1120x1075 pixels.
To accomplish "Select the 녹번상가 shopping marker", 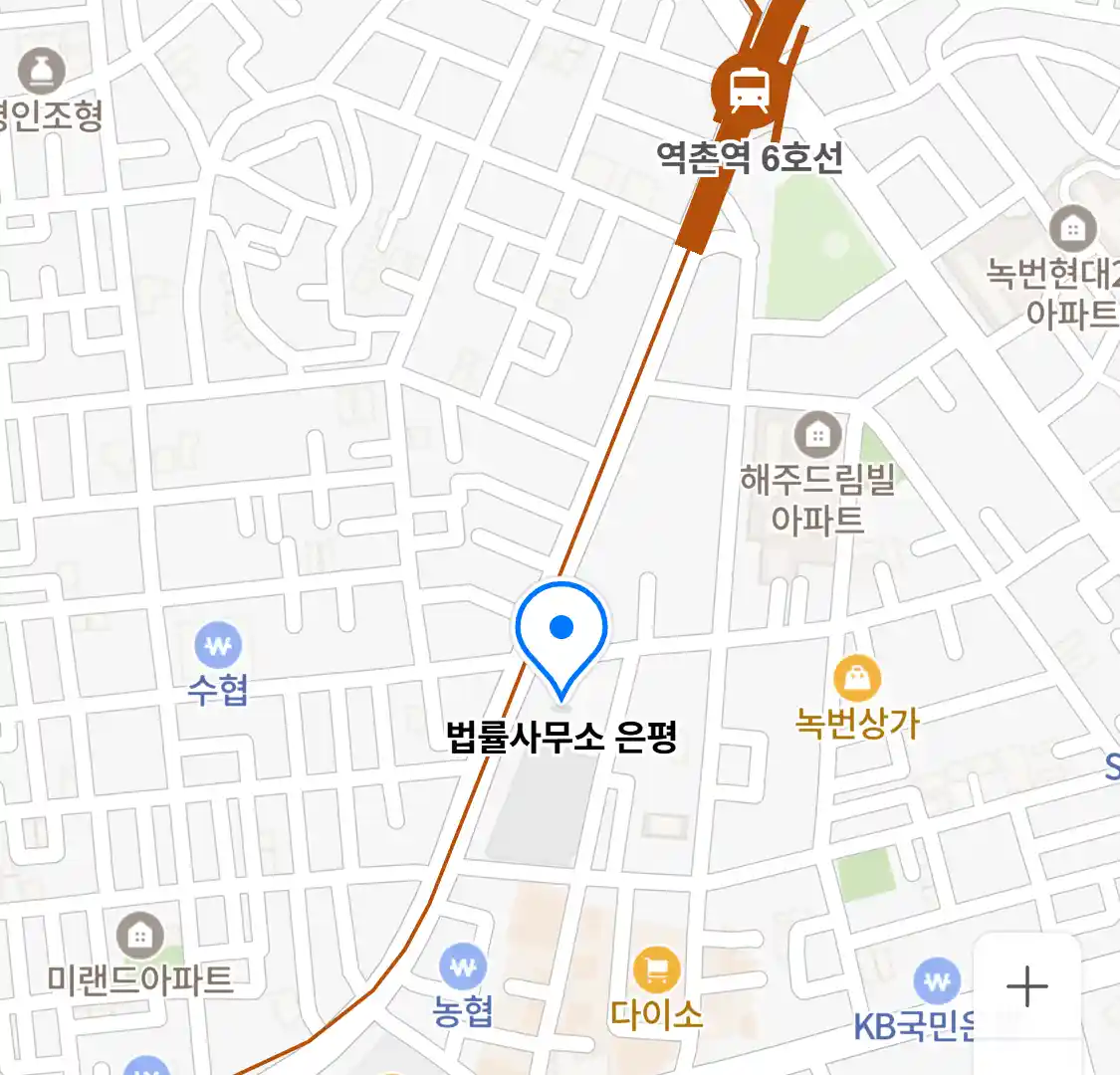I will (x=856, y=680).
